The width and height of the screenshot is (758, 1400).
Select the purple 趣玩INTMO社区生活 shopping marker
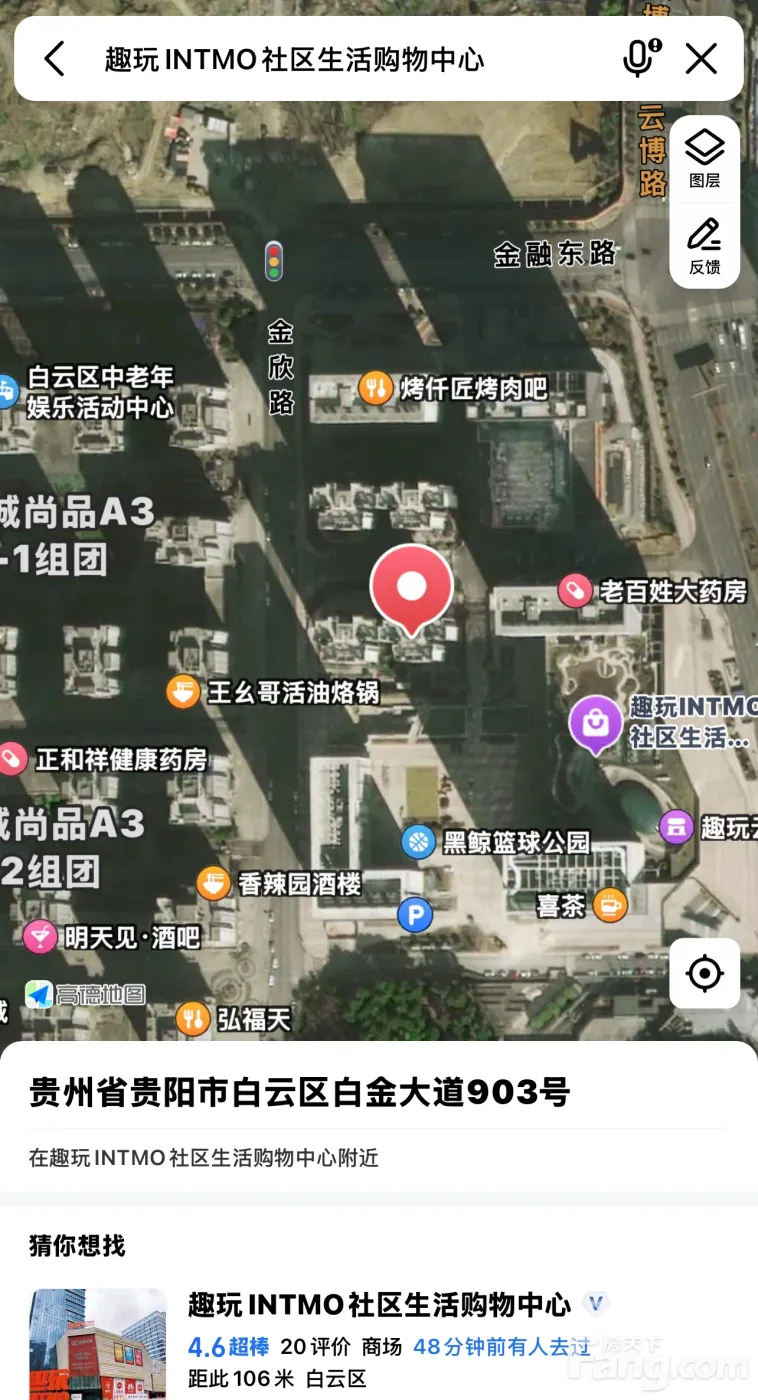(596, 721)
